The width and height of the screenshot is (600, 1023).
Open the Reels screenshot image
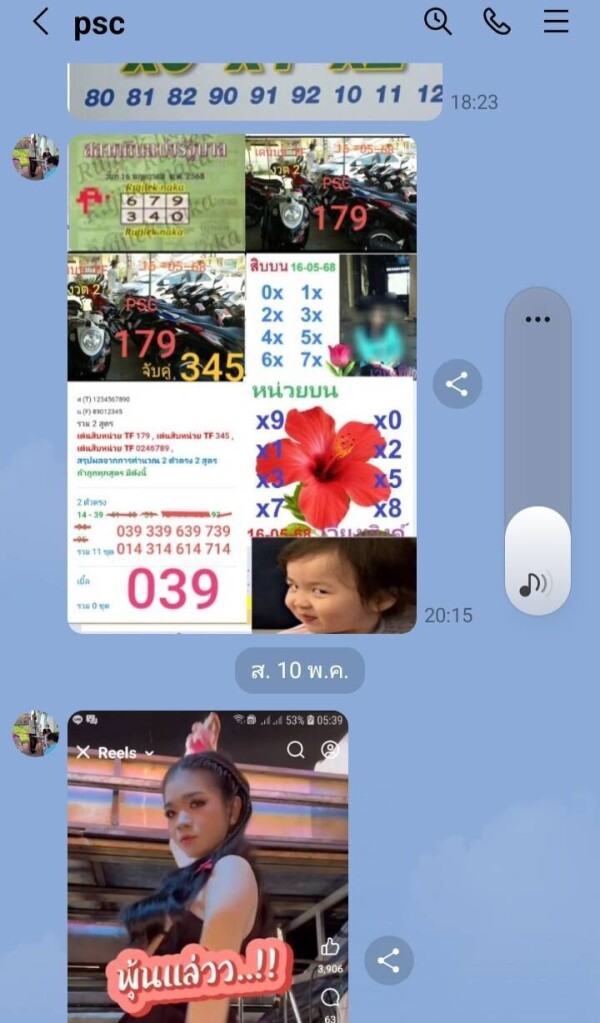pyautogui.click(x=208, y=866)
